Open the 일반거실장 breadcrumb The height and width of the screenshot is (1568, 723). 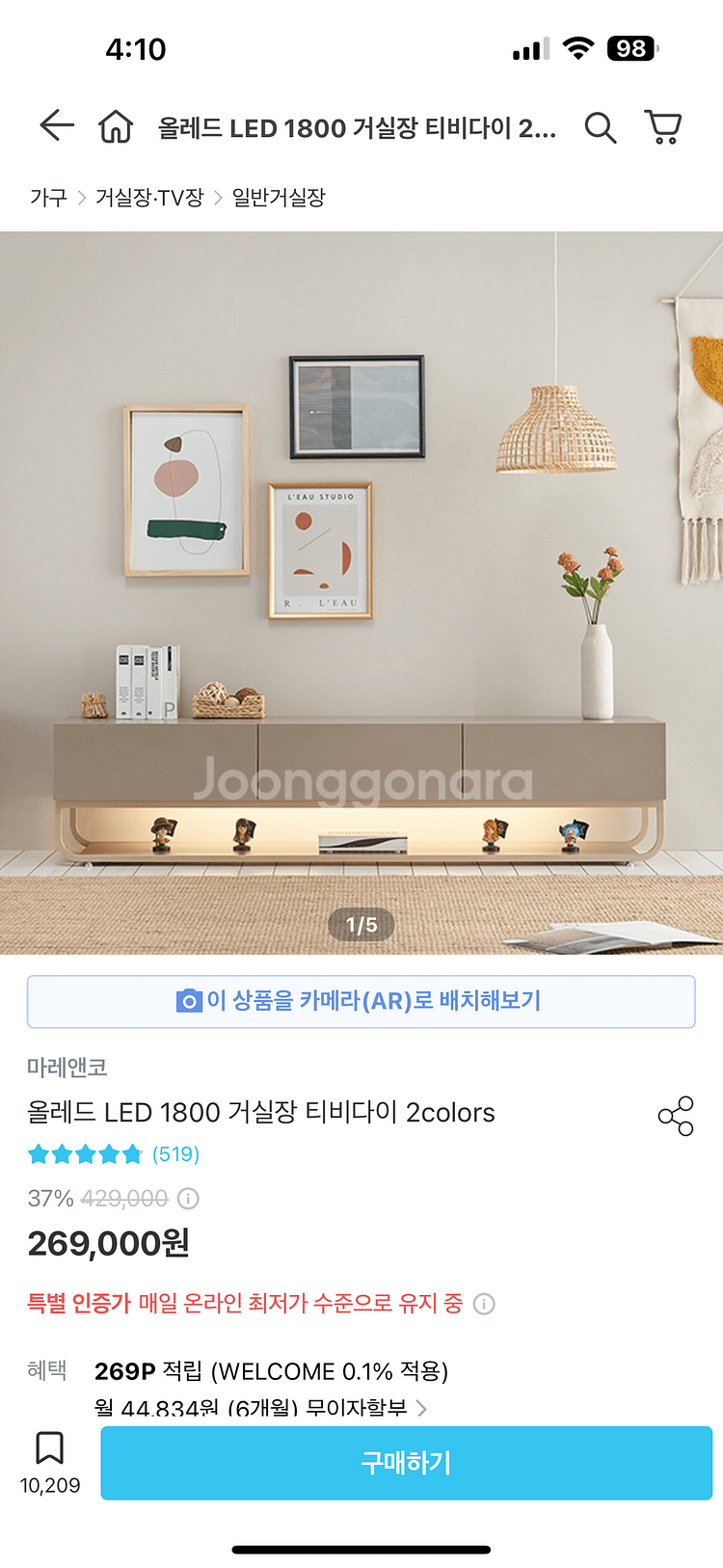279,198
